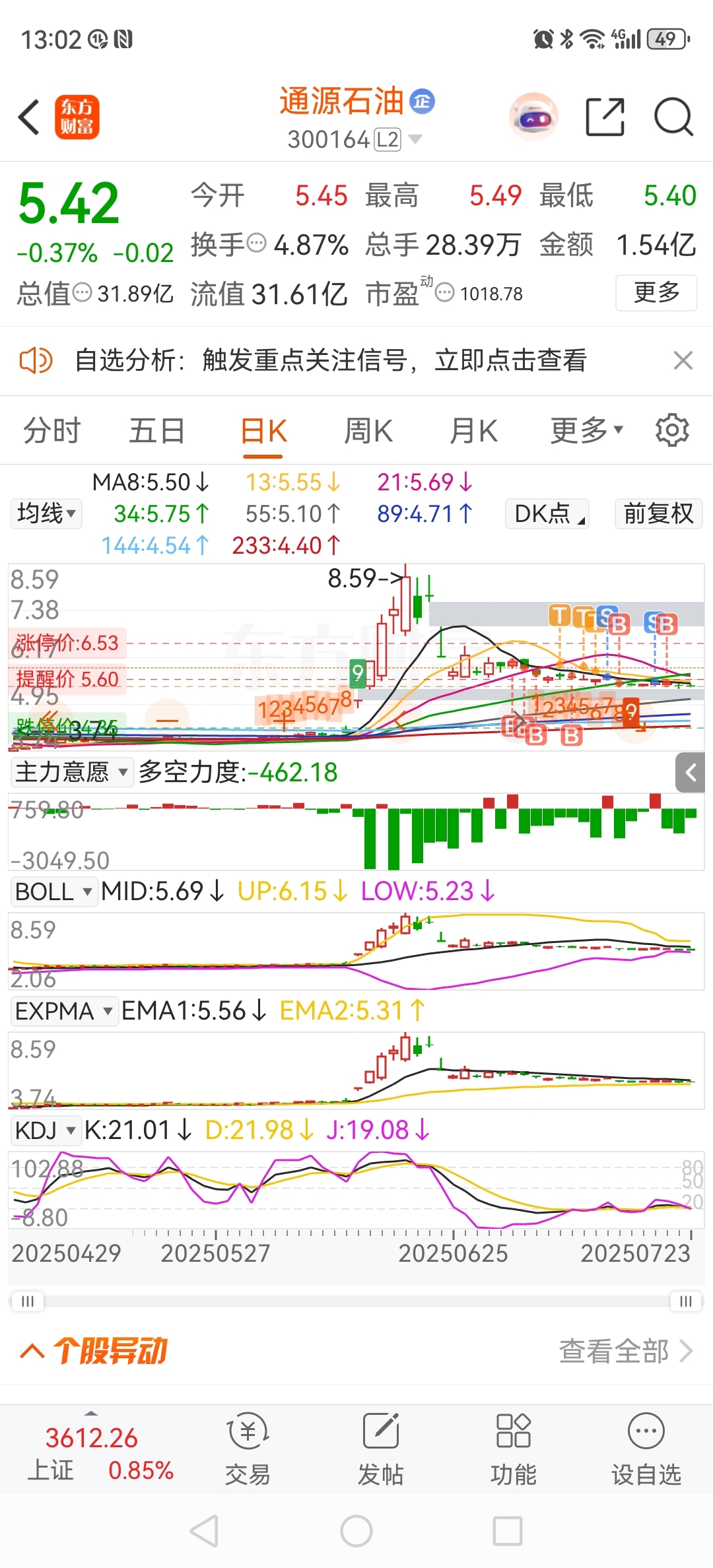Share this stock page via the export icon
The image size is (713, 1568).
(x=605, y=117)
